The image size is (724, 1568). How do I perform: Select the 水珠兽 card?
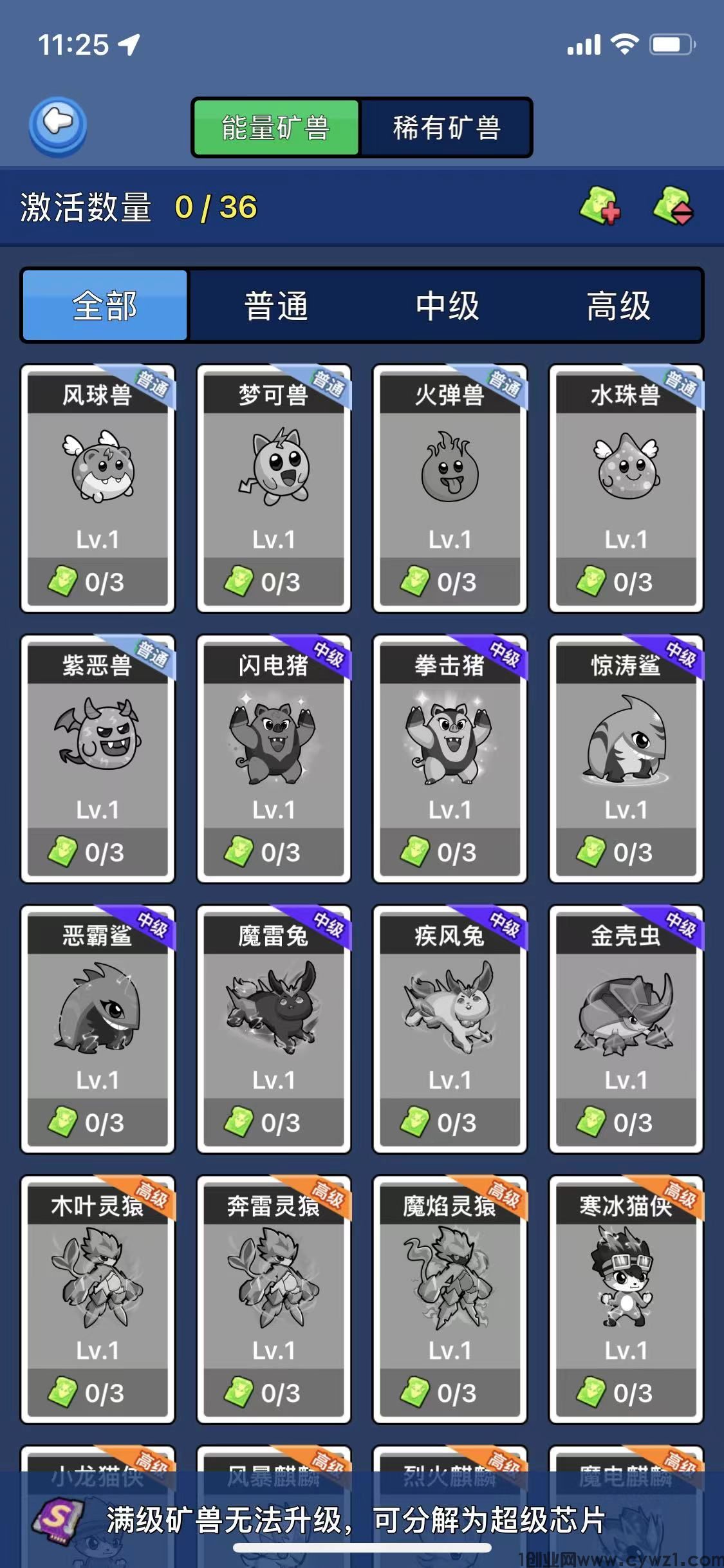626,488
